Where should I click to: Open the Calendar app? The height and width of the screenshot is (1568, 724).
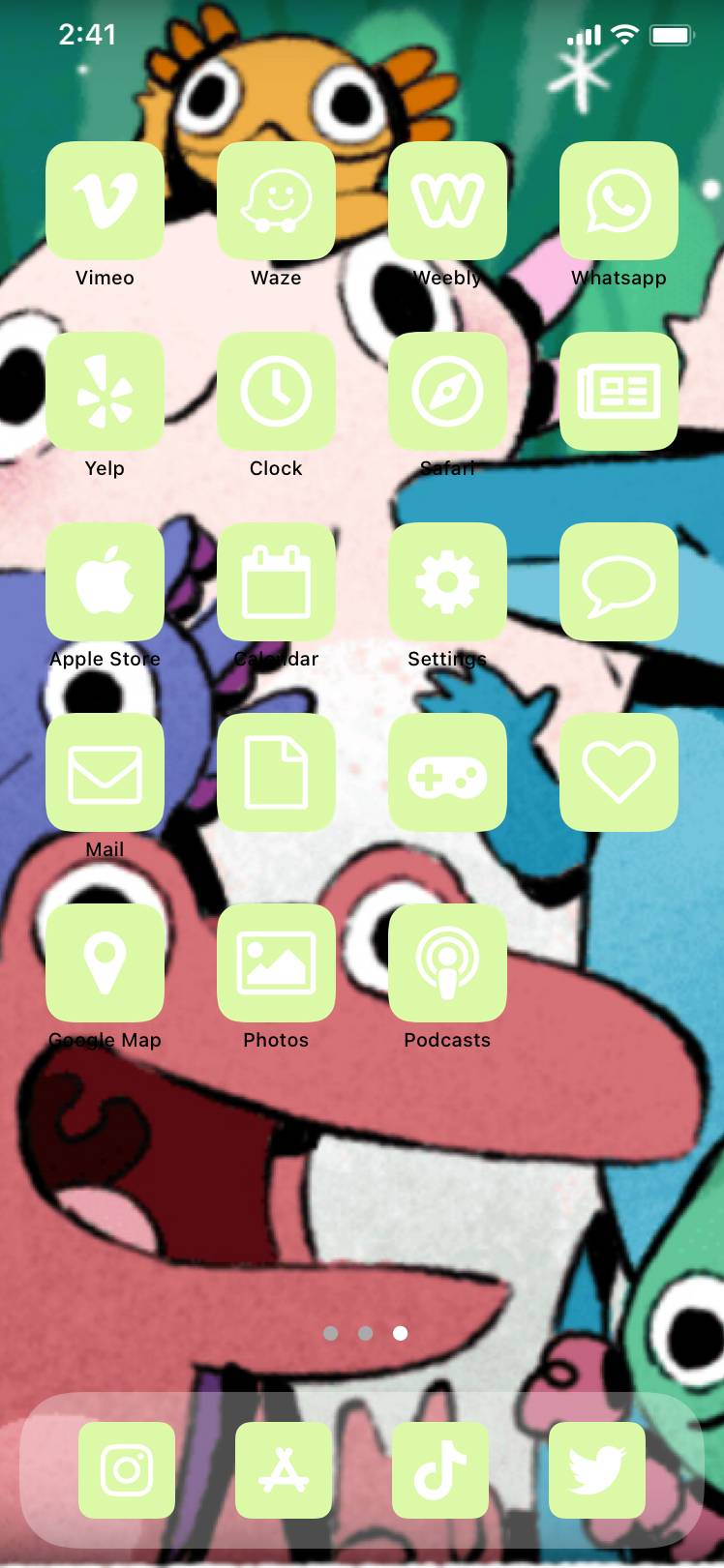tap(276, 581)
